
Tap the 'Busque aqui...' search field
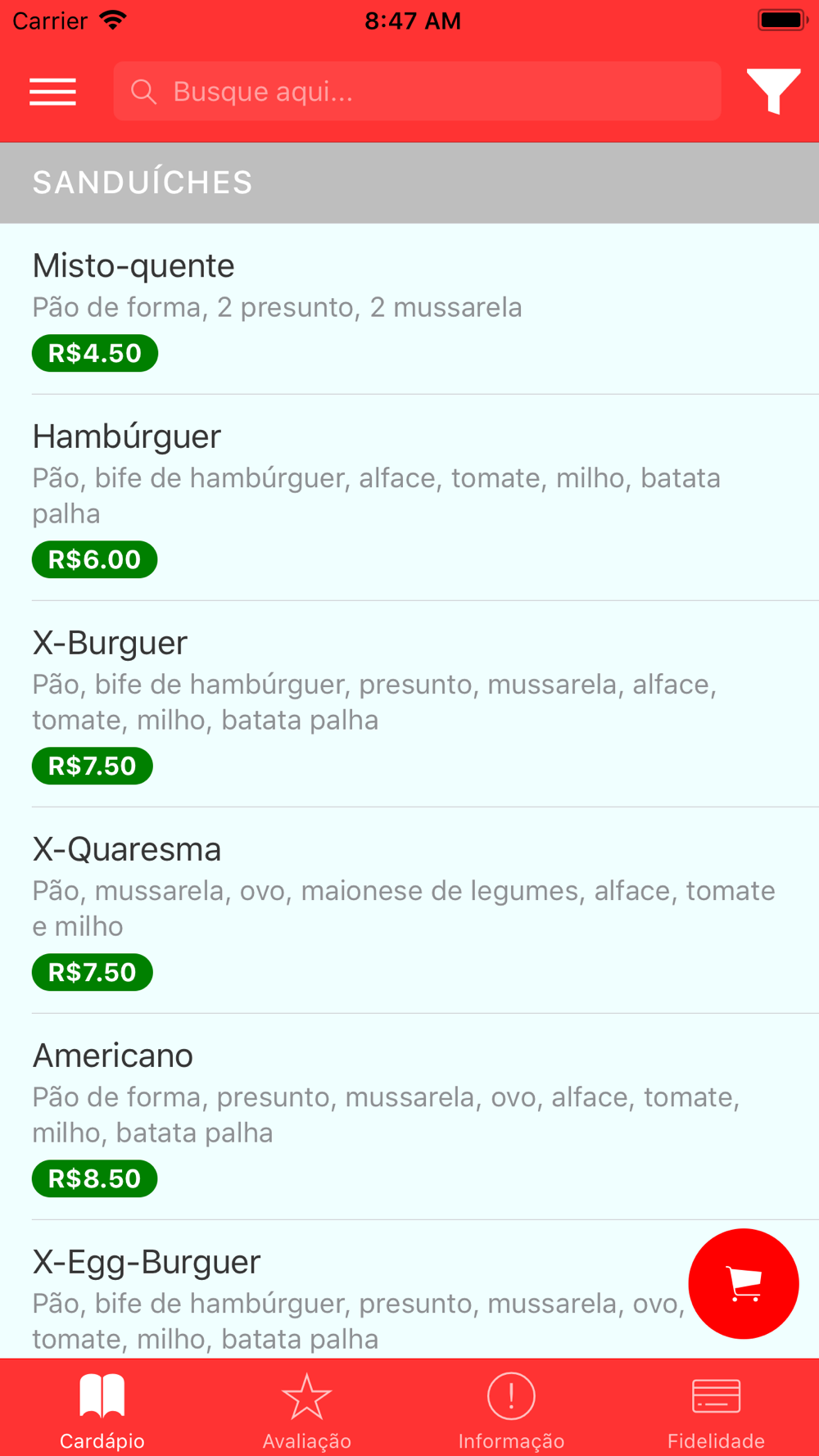[417, 92]
